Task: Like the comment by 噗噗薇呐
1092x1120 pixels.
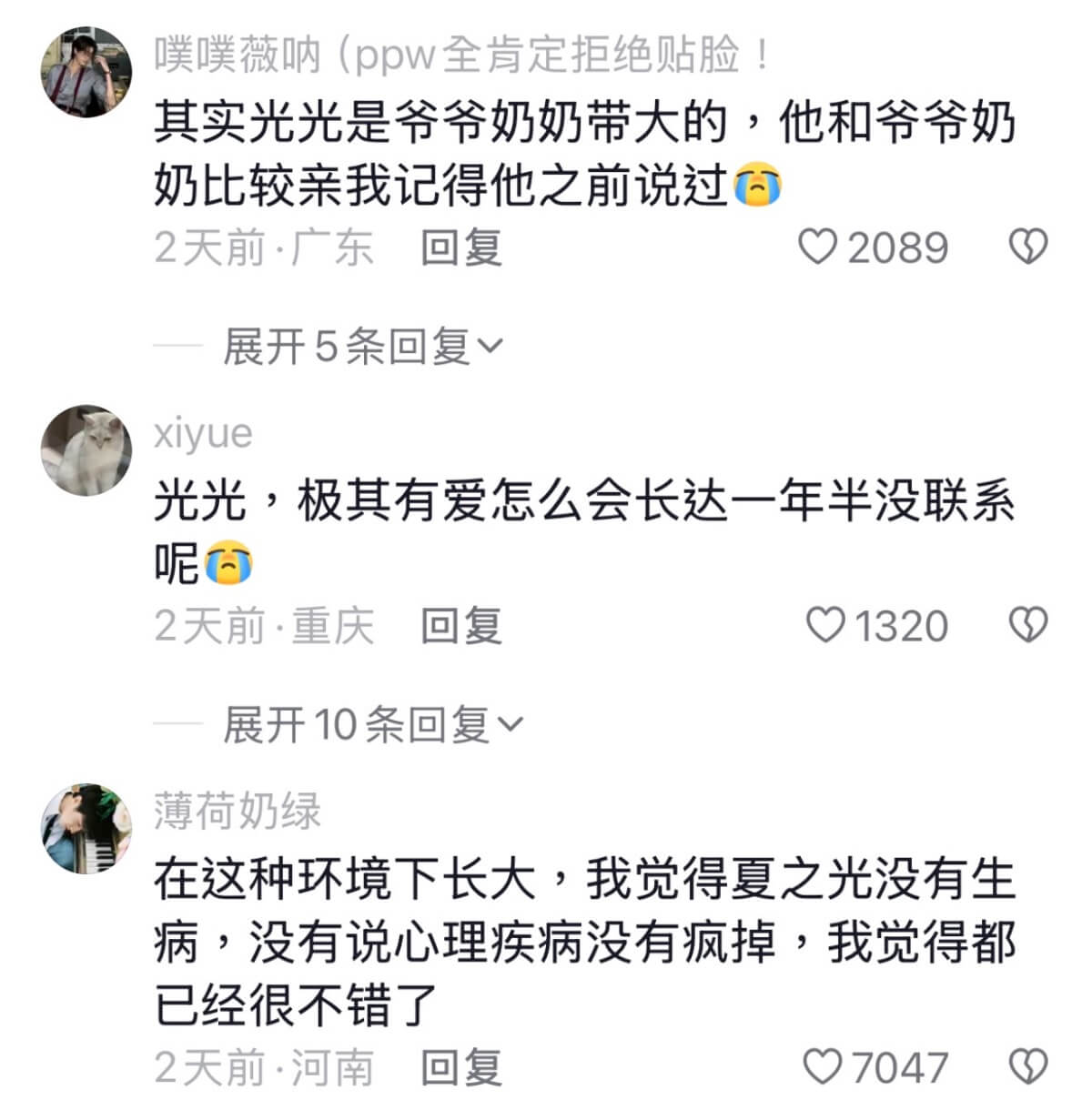Action: [818, 247]
